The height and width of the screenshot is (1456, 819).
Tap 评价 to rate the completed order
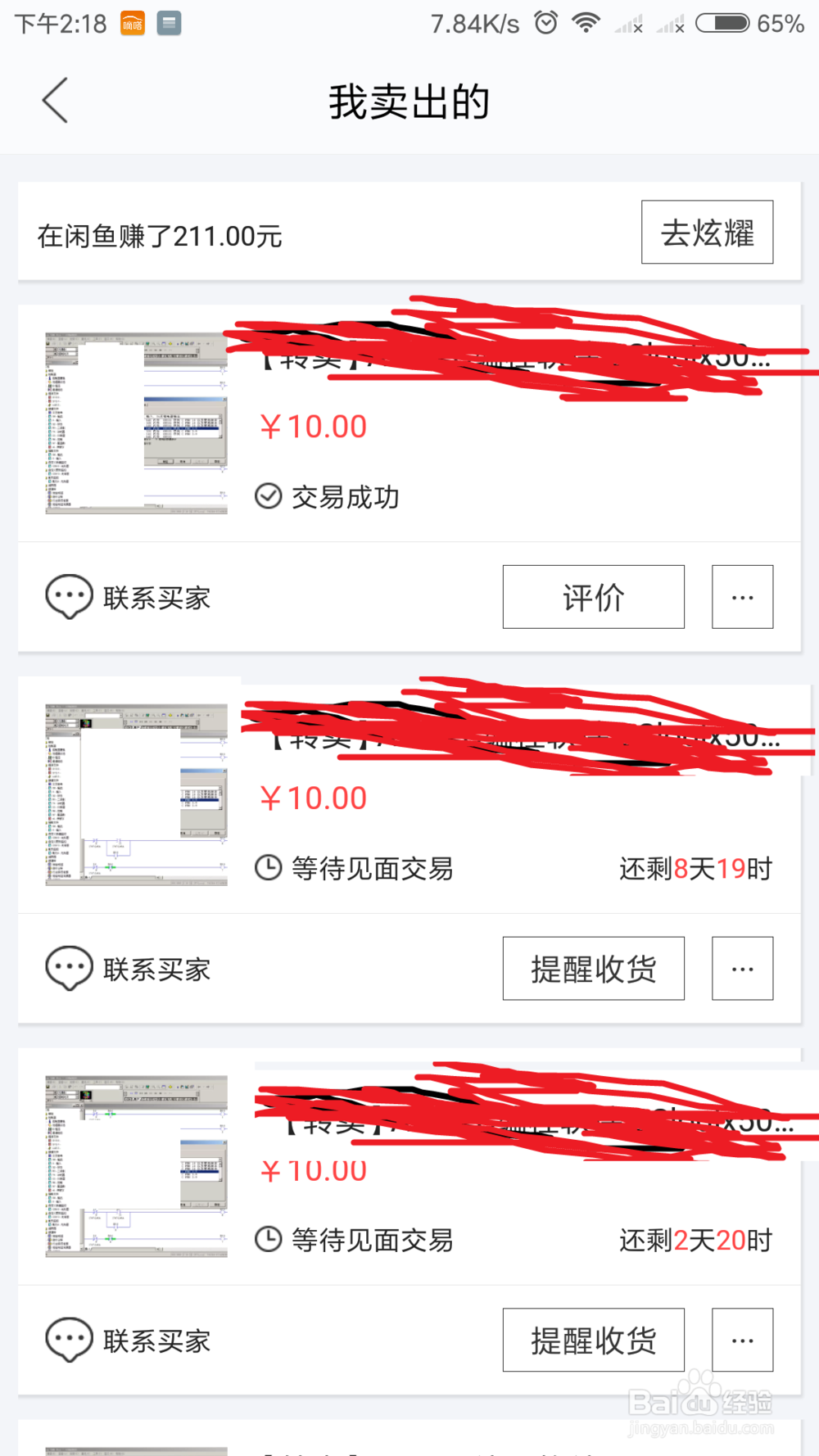click(593, 597)
